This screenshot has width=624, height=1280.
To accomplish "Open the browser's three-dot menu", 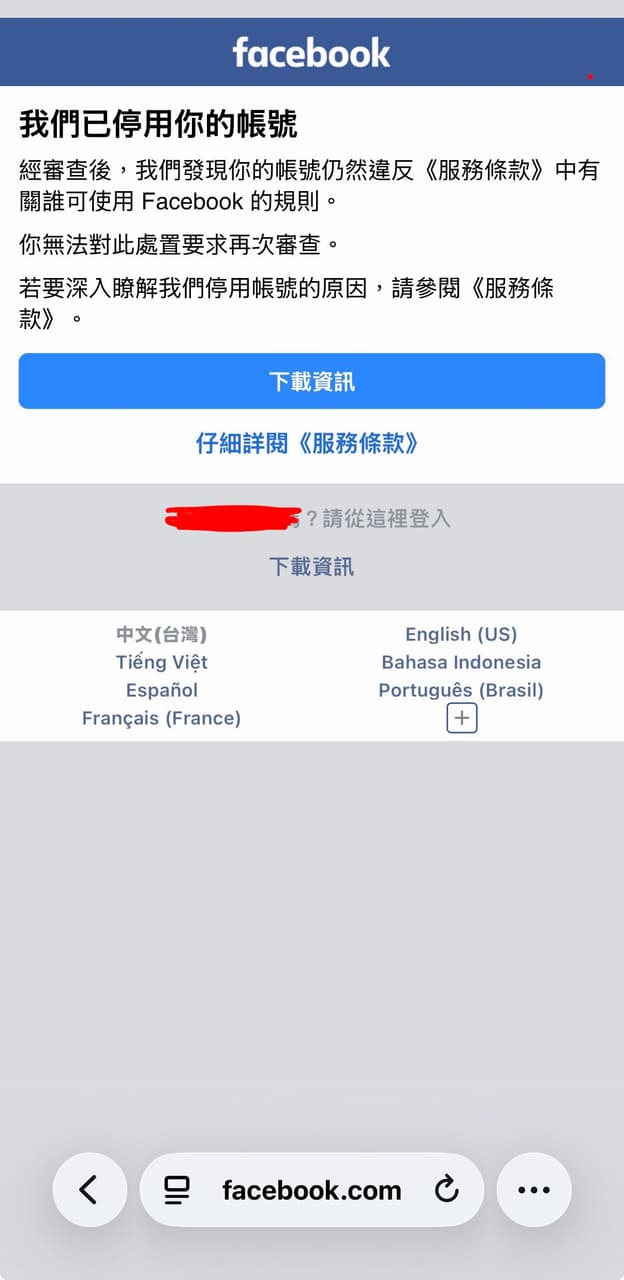I will 534,1189.
